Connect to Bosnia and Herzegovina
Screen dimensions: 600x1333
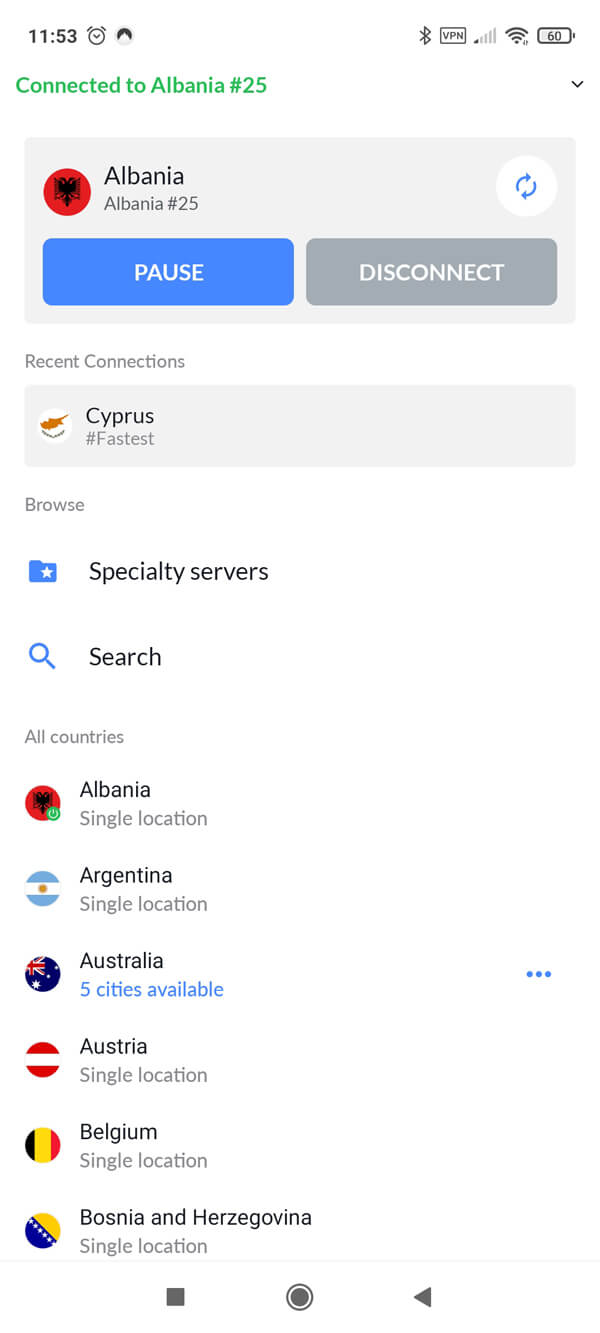pyautogui.click(x=300, y=1231)
